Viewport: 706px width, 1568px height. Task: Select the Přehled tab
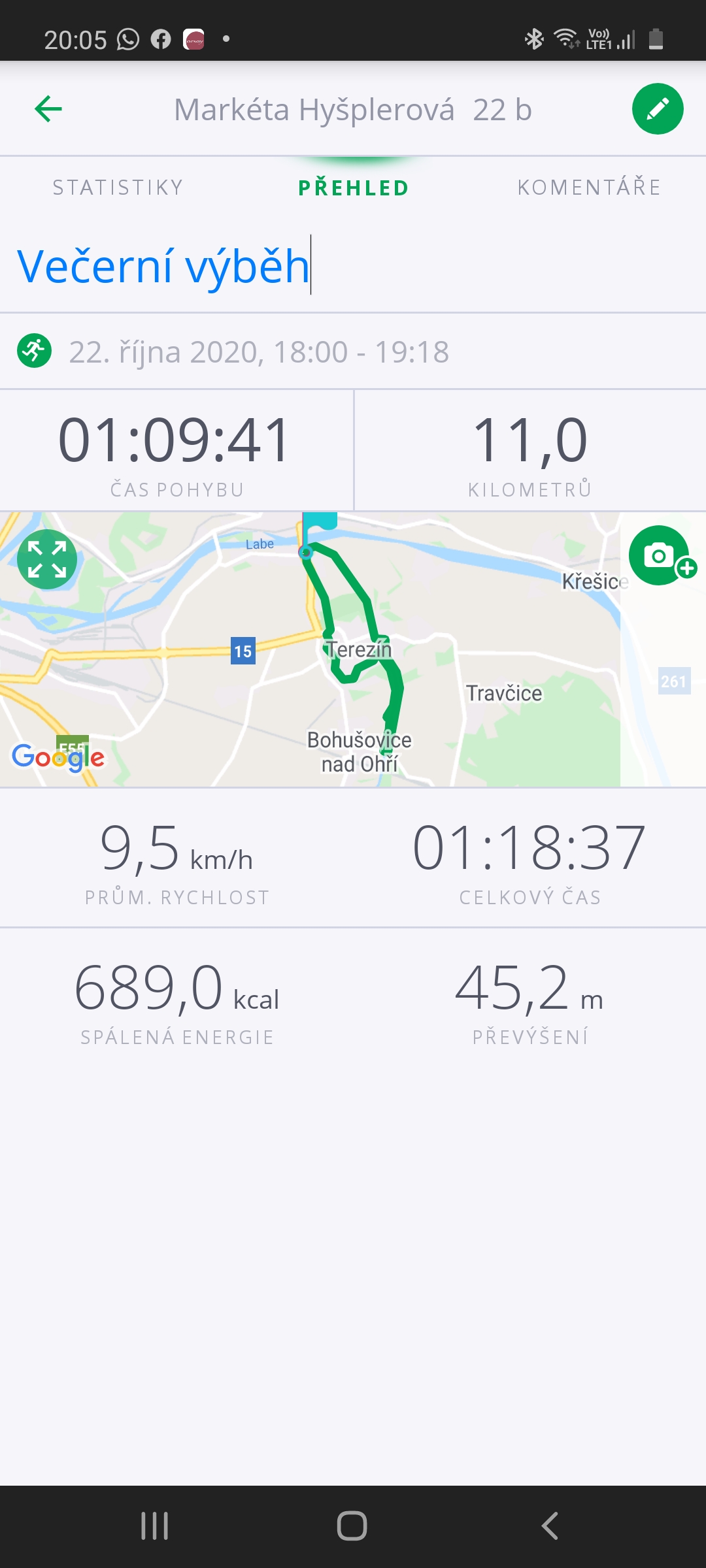click(x=354, y=188)
